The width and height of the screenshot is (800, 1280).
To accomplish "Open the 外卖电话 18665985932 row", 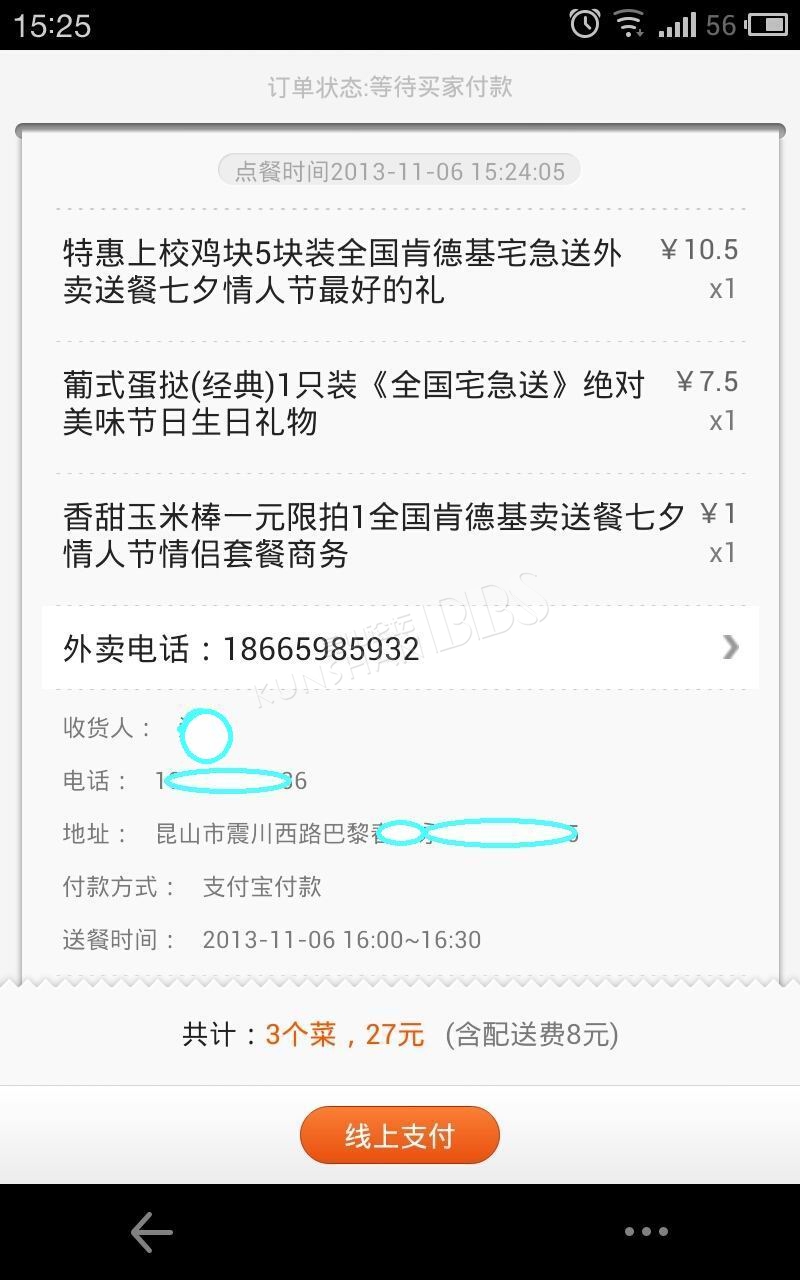I will pyautogui.click(x=400, y=648).
